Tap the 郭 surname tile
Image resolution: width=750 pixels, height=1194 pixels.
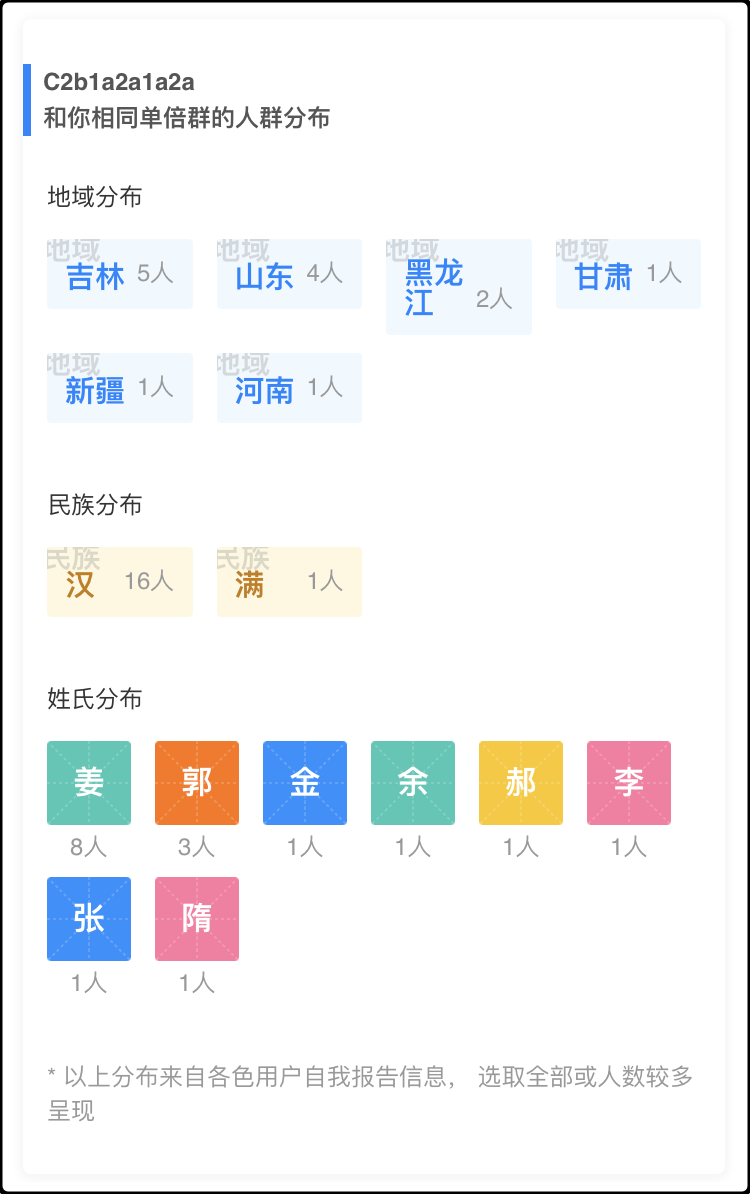(197, 783)
